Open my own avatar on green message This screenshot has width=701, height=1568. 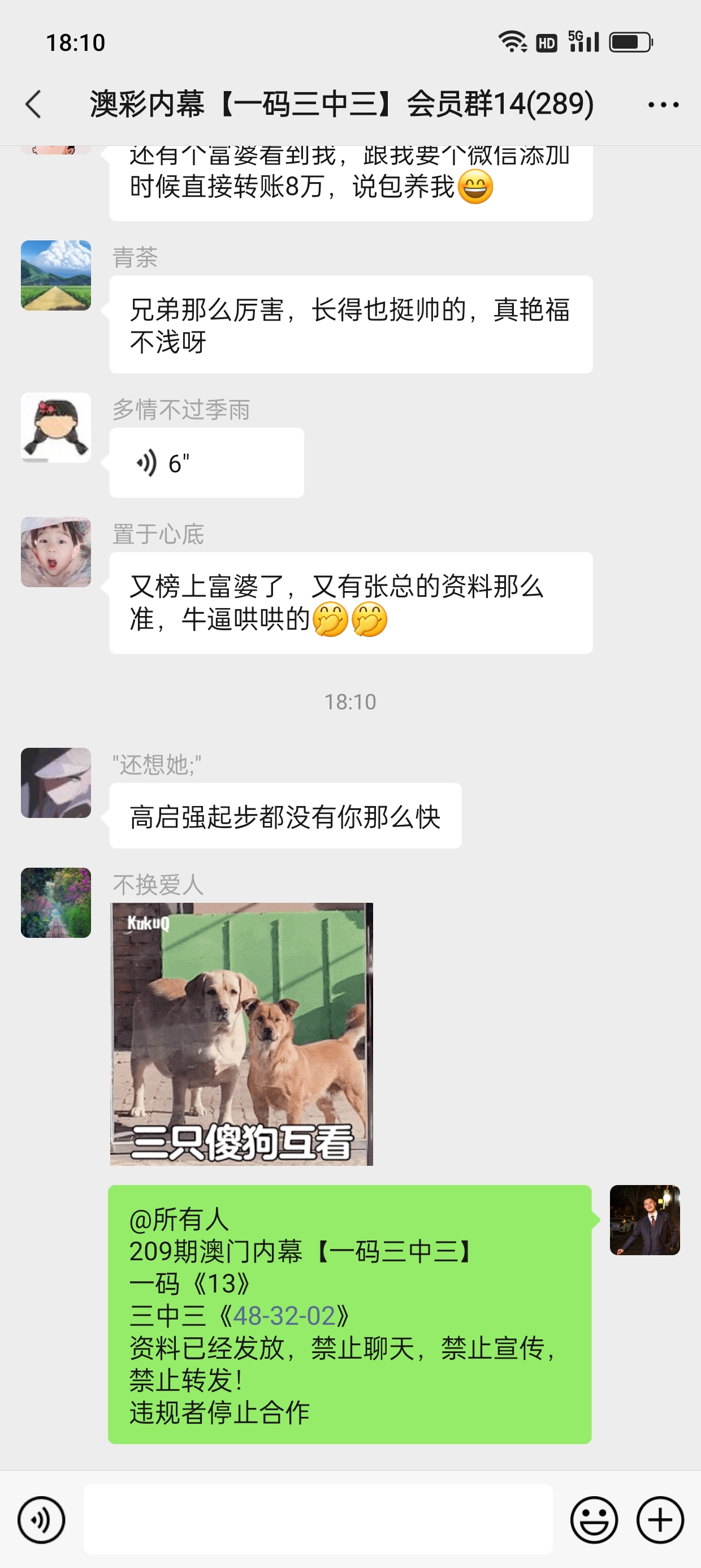pos(644,1220)
